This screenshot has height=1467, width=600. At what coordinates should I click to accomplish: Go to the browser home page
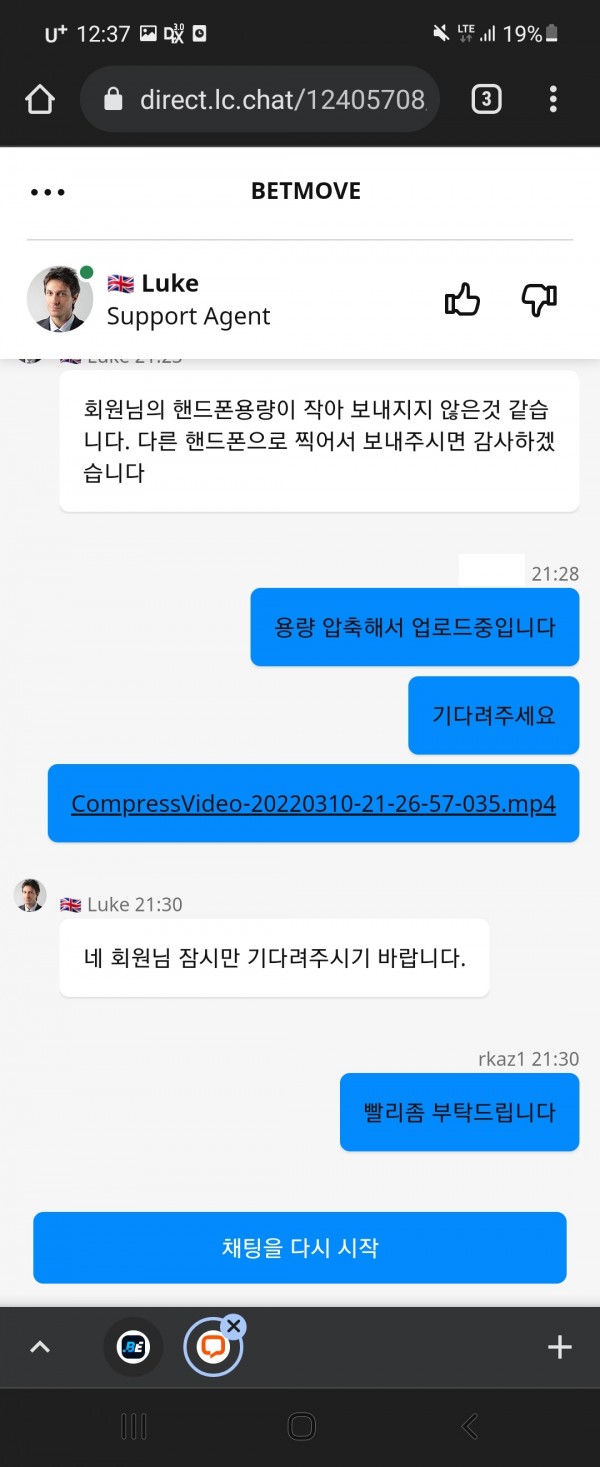tap(39, 99)
